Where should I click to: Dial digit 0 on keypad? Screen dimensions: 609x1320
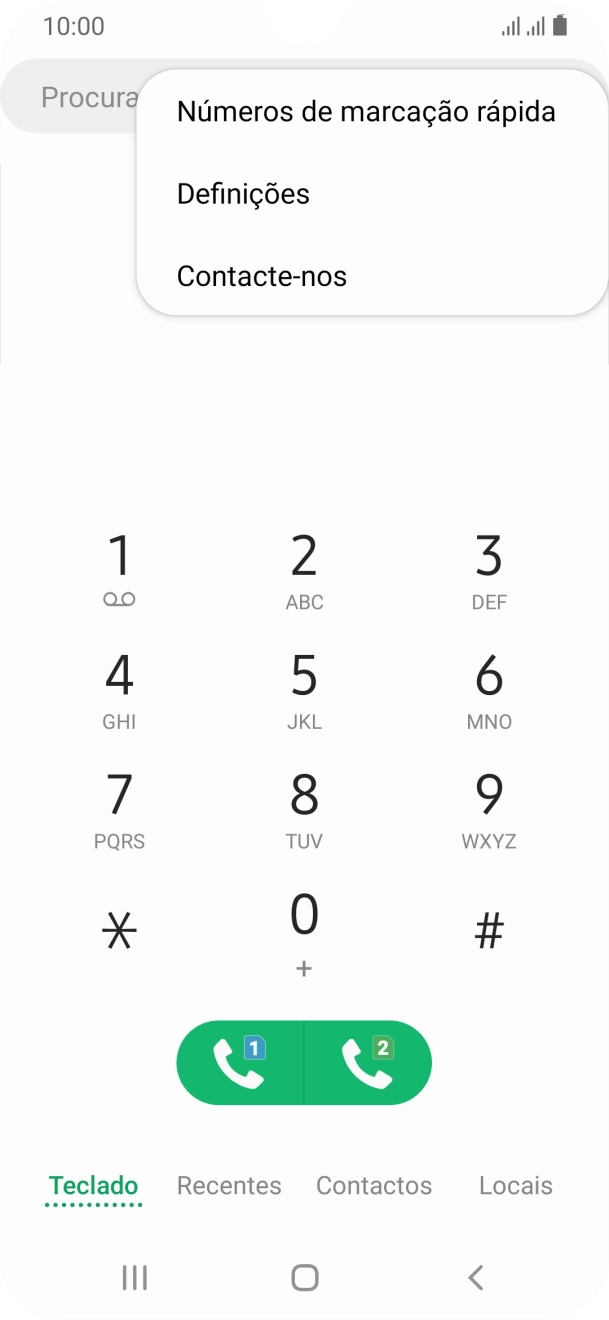304,929
